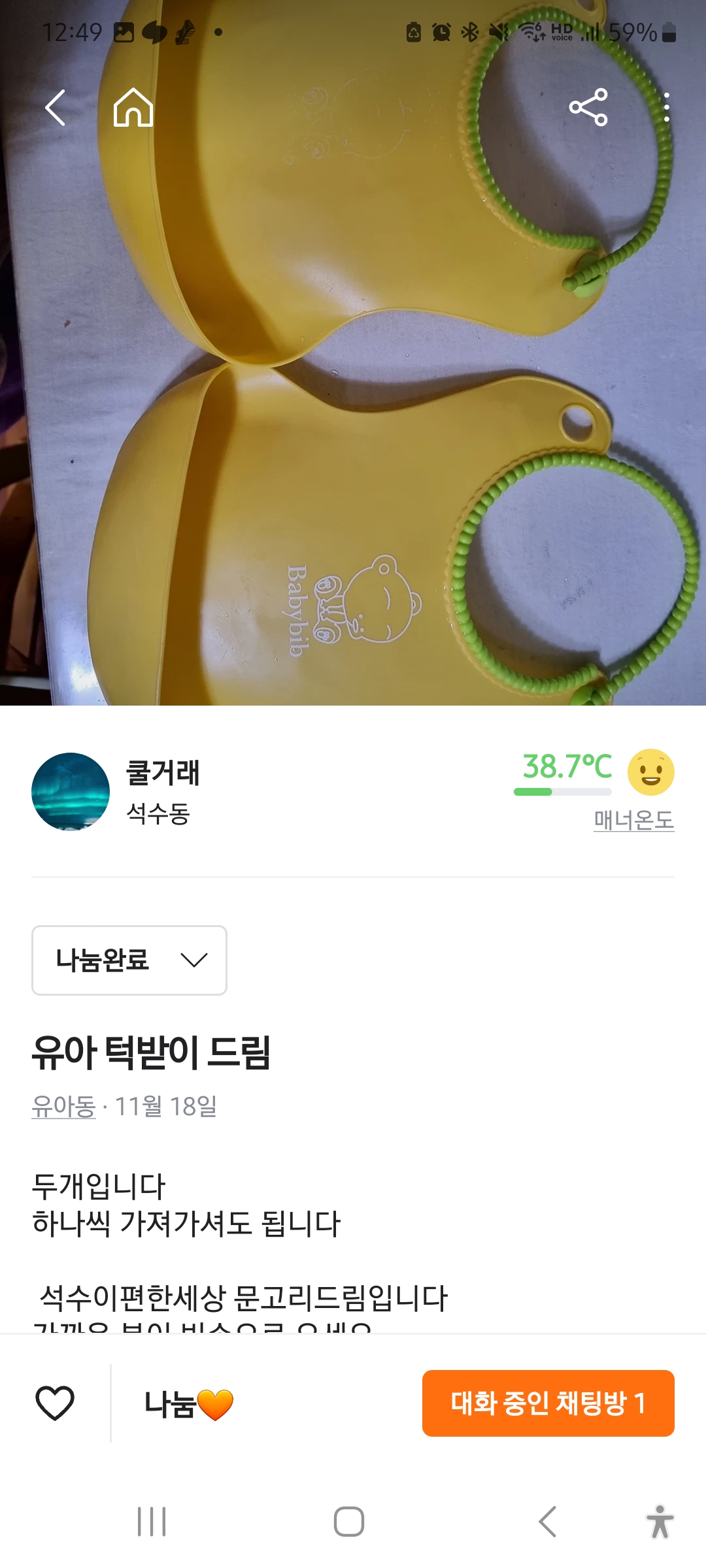
Task: Like this post with the heart icon
Action: pos(55,1403)
